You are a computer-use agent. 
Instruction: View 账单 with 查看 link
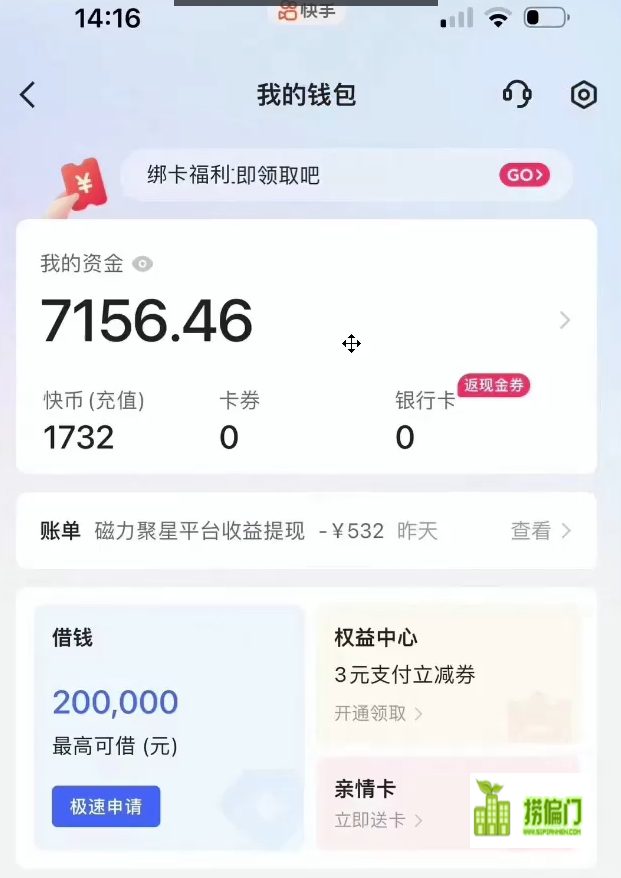click(x=540, y=531)
